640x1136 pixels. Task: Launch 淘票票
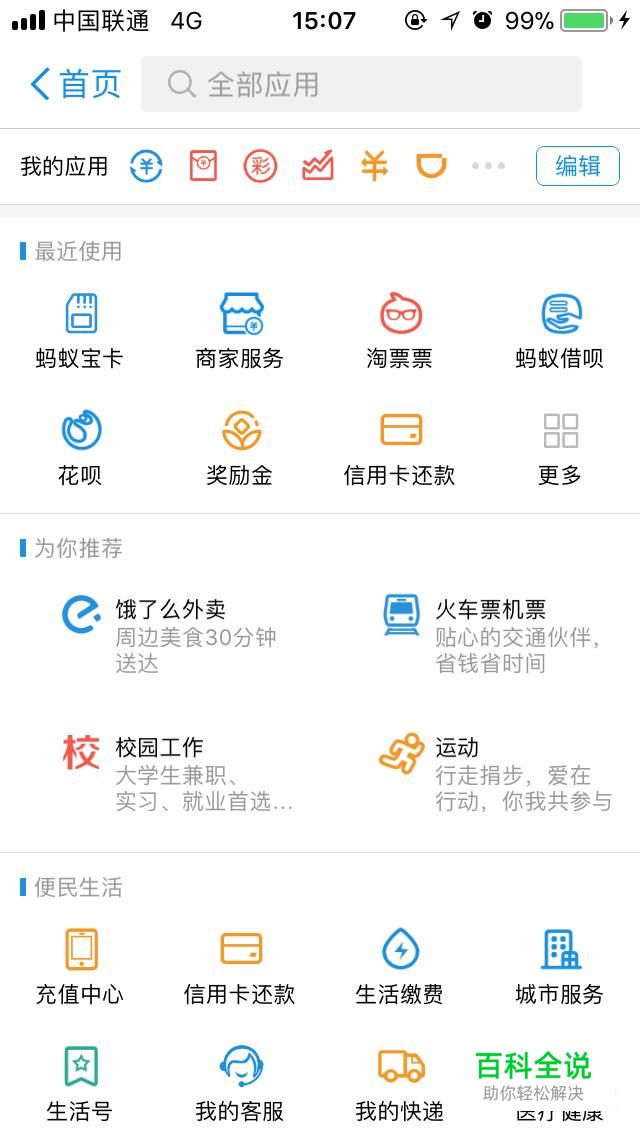point(399,330)
